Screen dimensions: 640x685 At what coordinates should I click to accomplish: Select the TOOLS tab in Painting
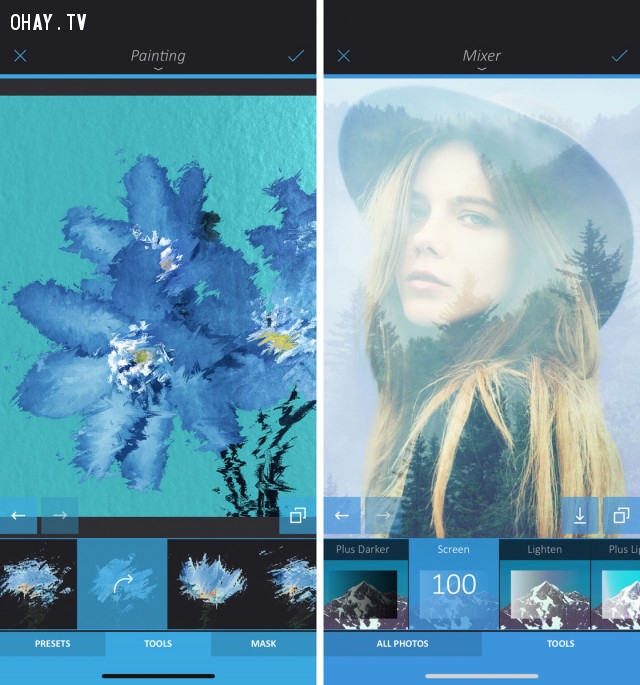(158, 643)
